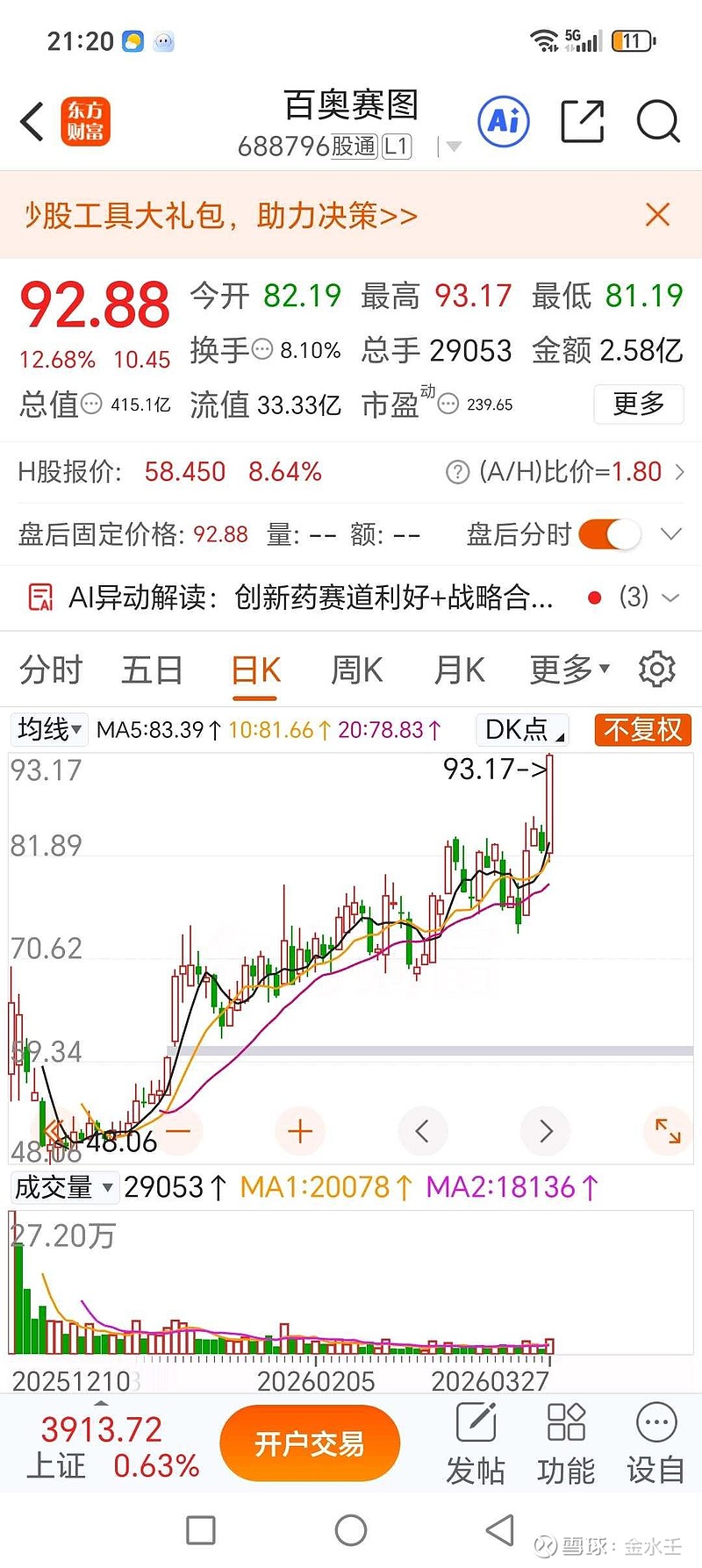Open chart settings gear
The width and height of the screenshot is (702, 1568).
coord(657,670)
